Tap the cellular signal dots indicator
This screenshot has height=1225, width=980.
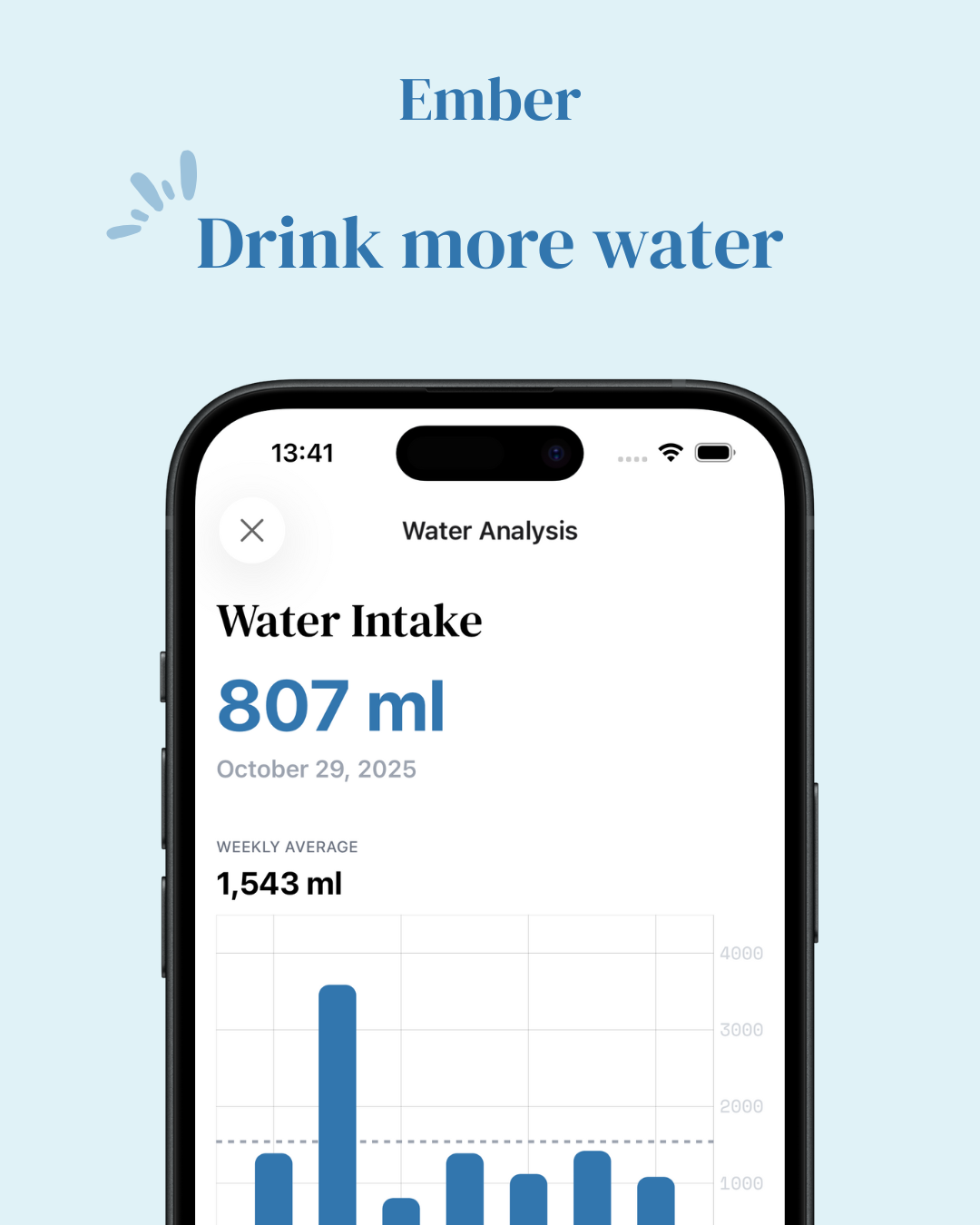point(632,458)
